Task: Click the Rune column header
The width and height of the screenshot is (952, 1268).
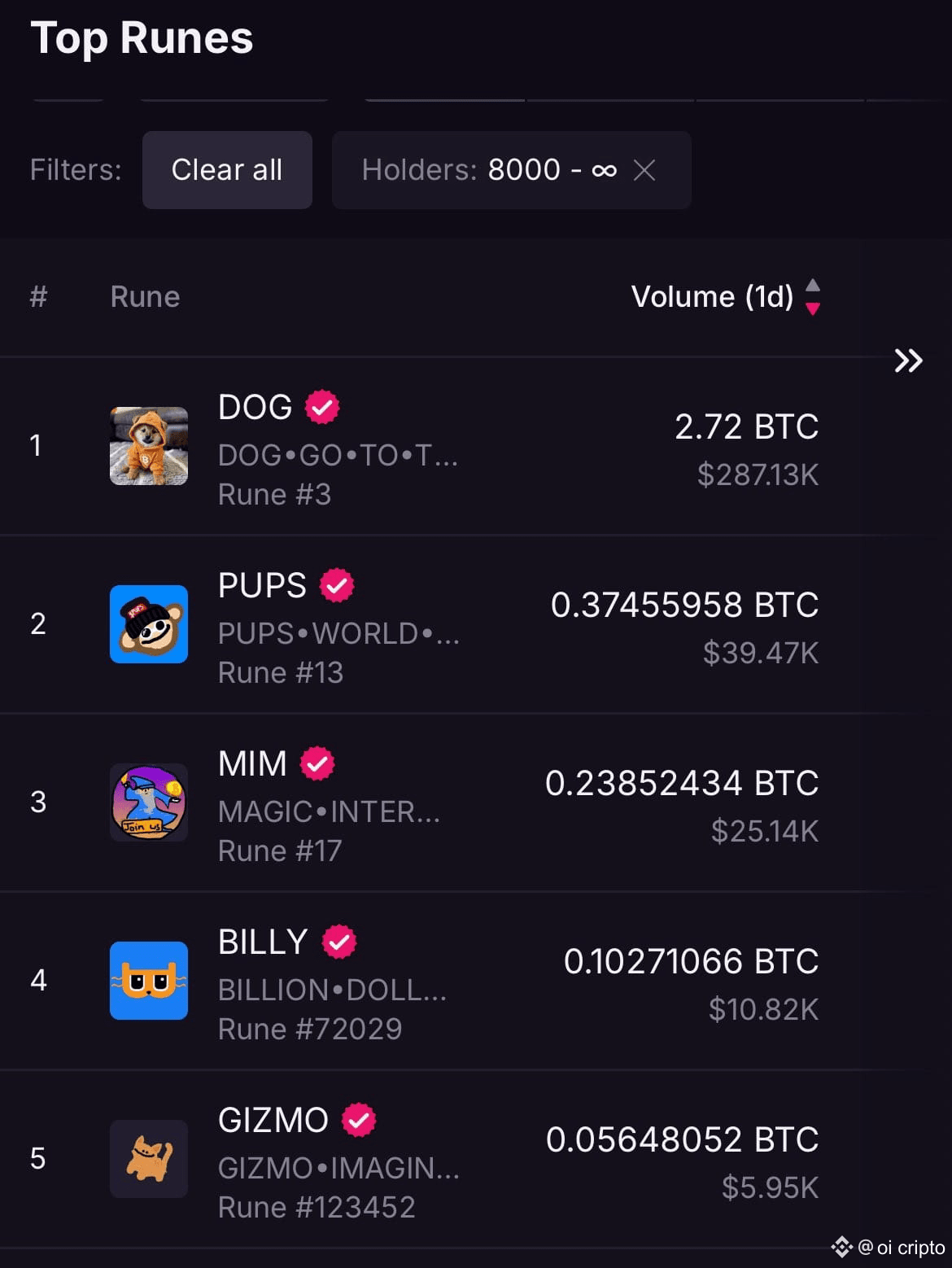Action: (x=144, y=296)
